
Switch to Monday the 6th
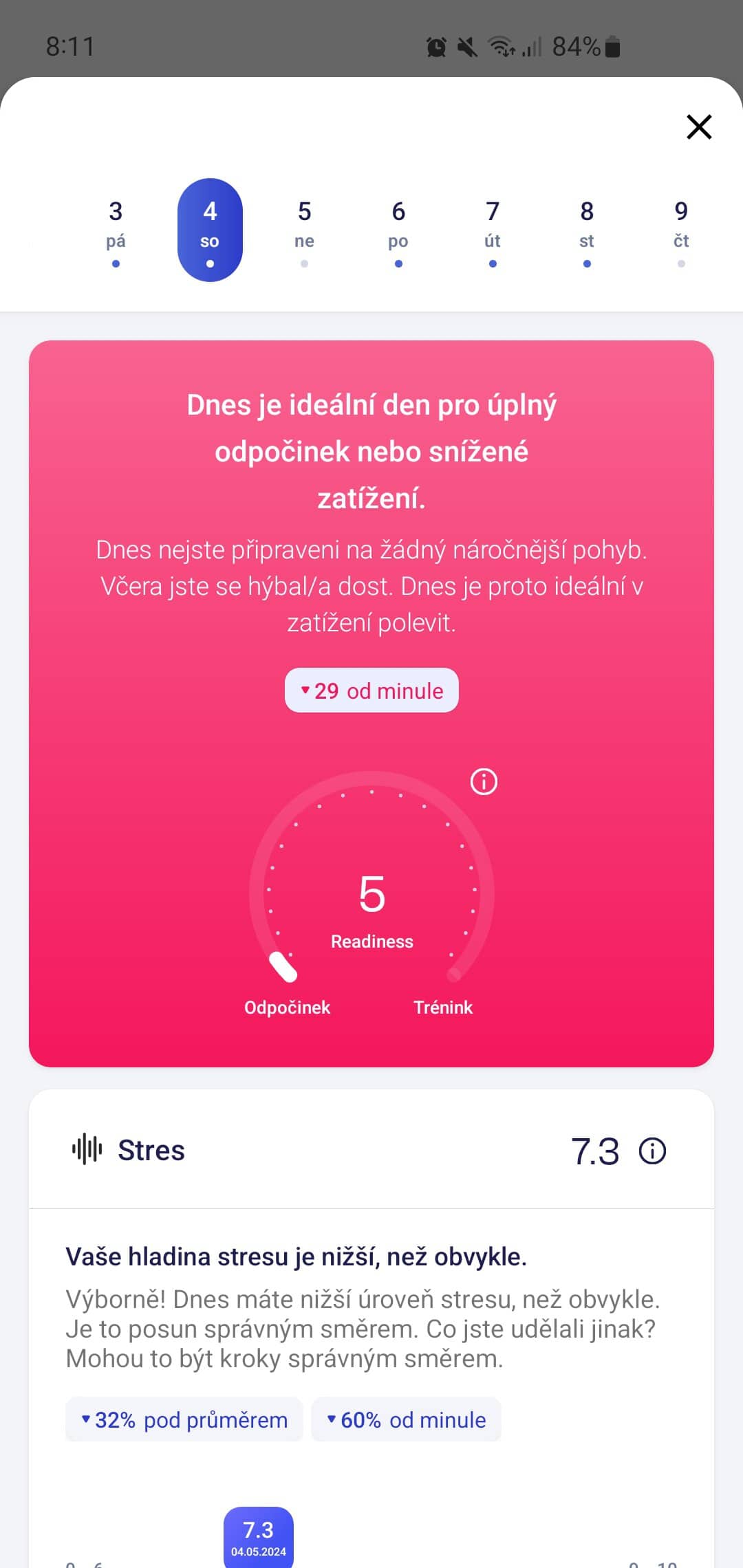tap(398, 230)
